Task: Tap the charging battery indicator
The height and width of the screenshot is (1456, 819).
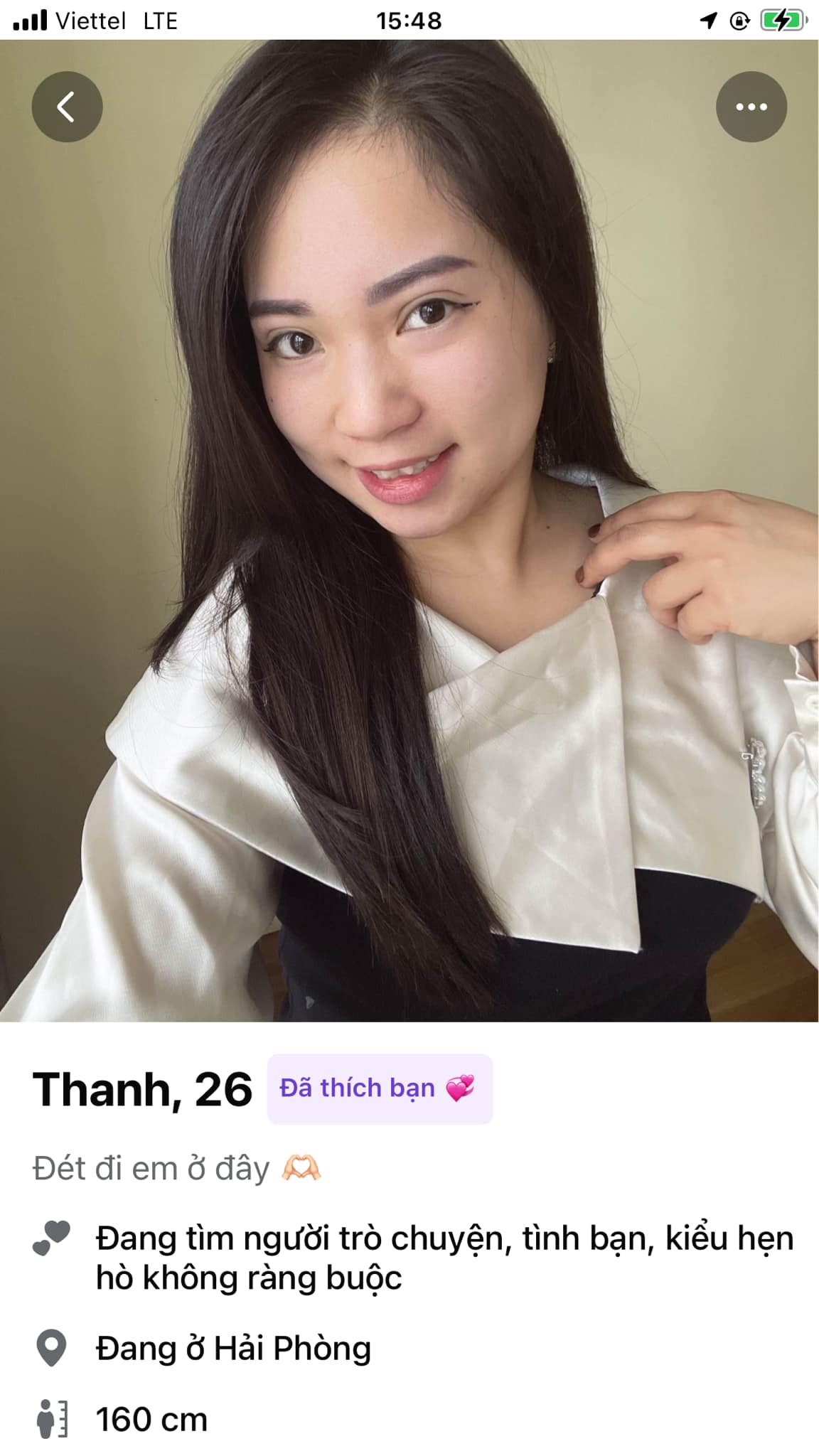Action: [782, 21]
